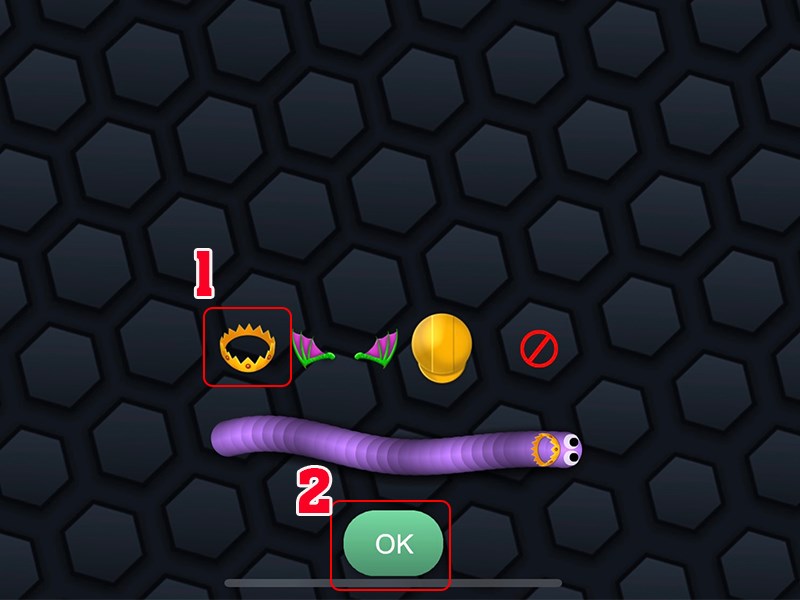Select the gold crown accessory
Screen dimensions: 800x600
tap(247, 347)
